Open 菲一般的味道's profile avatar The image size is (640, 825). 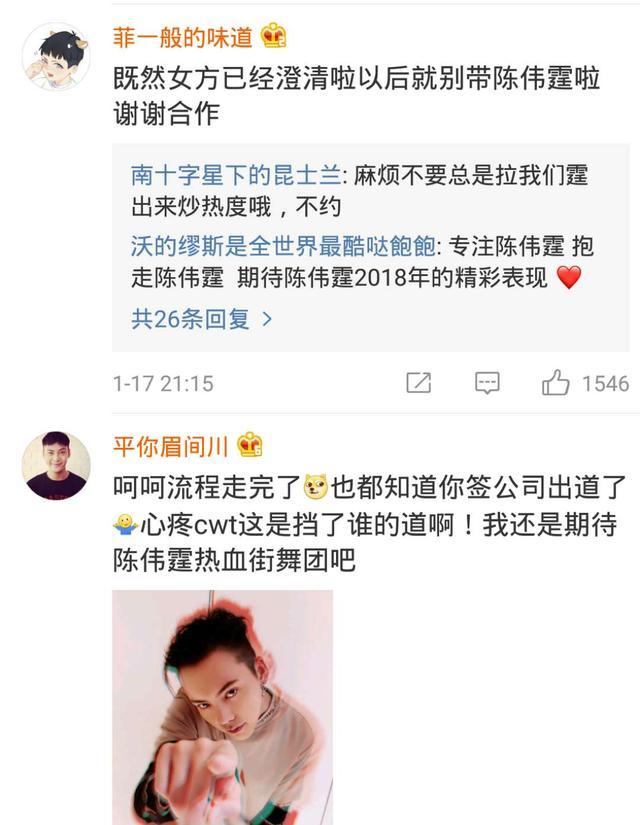pos(56,56)
